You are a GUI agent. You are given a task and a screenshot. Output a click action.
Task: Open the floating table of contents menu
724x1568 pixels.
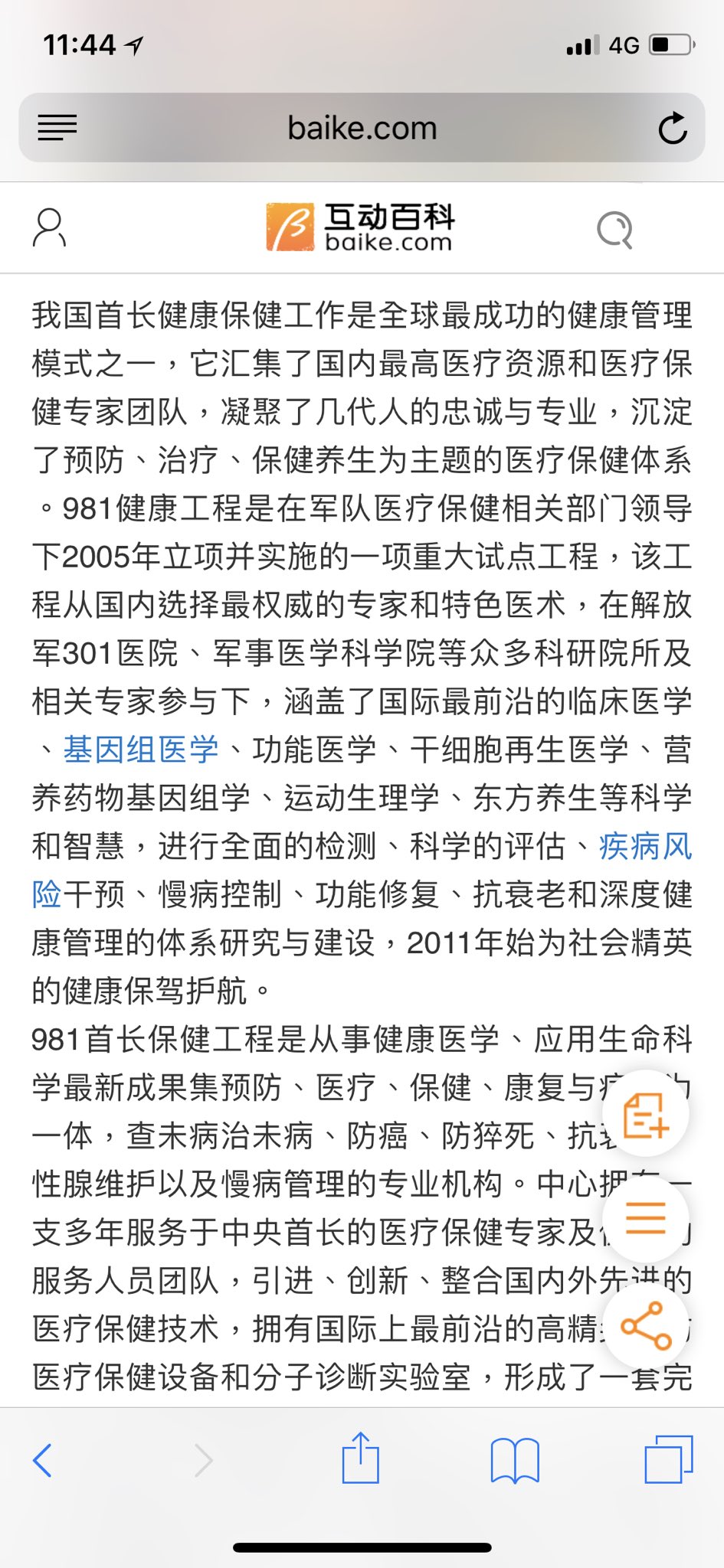645,1217
